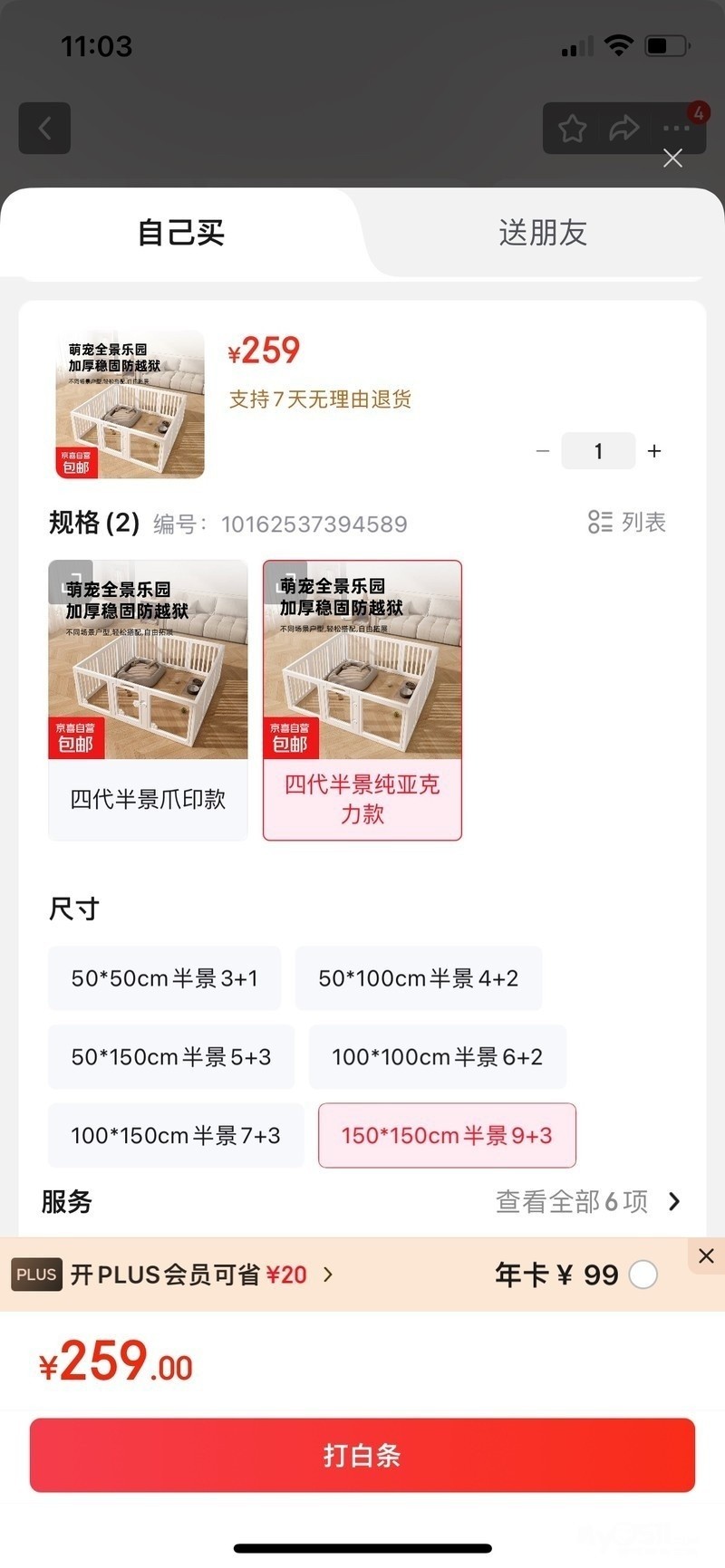Switch to the 送朋友 tab
725x1568 pixels.
tap(542, 233)
